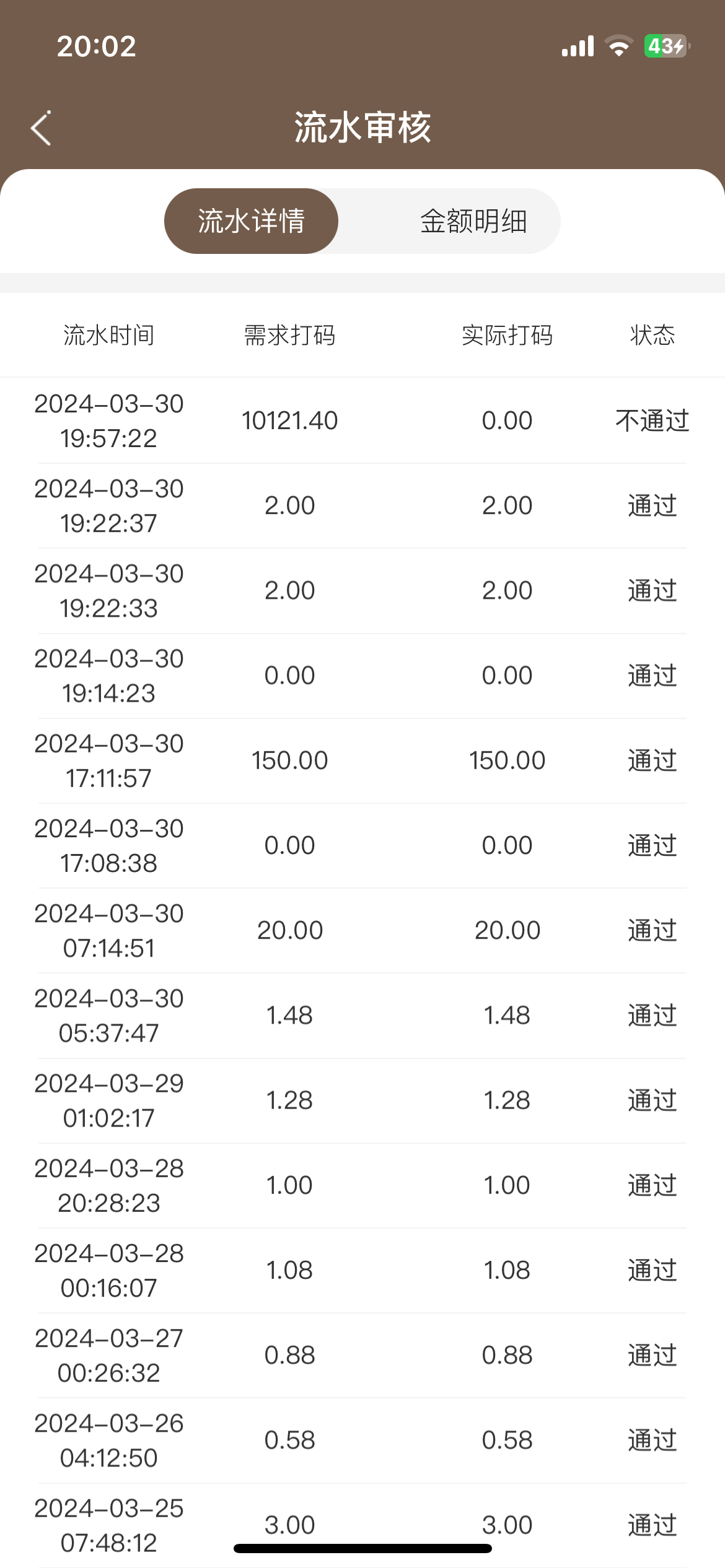This screenshot has height=1568, width=725.
Task: Tap the back arrow to return
Action: (x=40, y=128)
